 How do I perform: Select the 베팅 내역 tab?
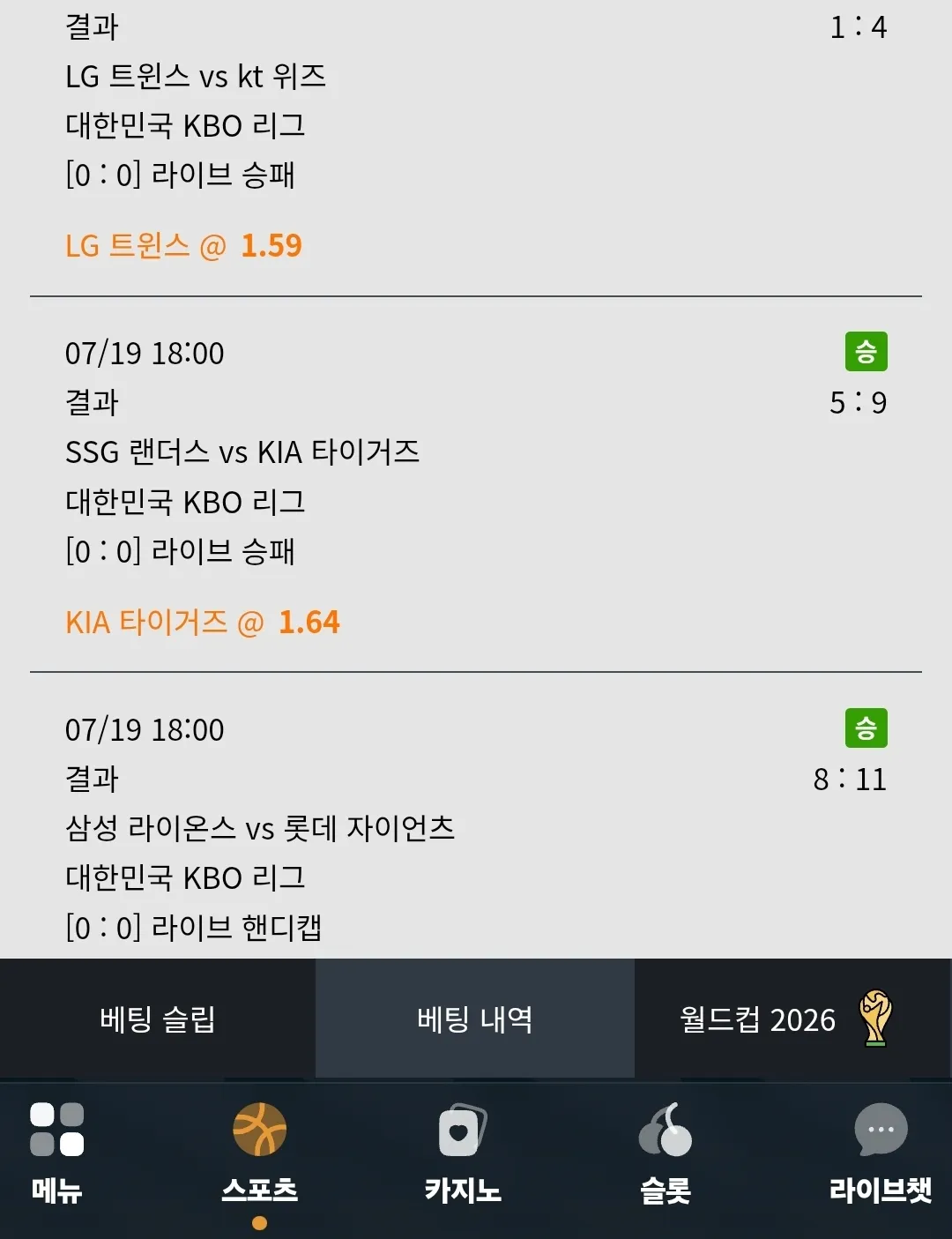click(475, 1019)
